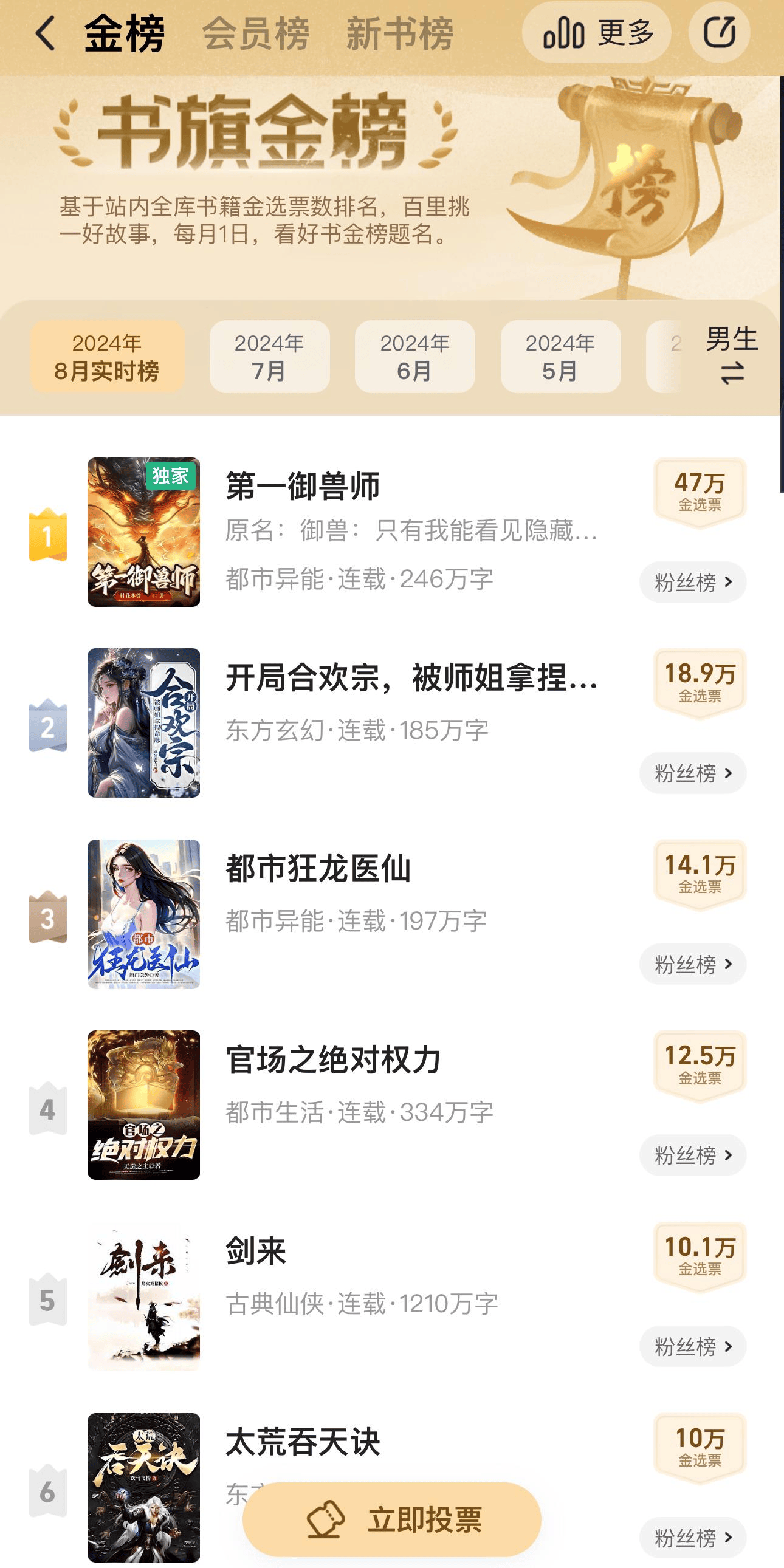Toggle the 男生 channel switch

[x=732, y=354]
